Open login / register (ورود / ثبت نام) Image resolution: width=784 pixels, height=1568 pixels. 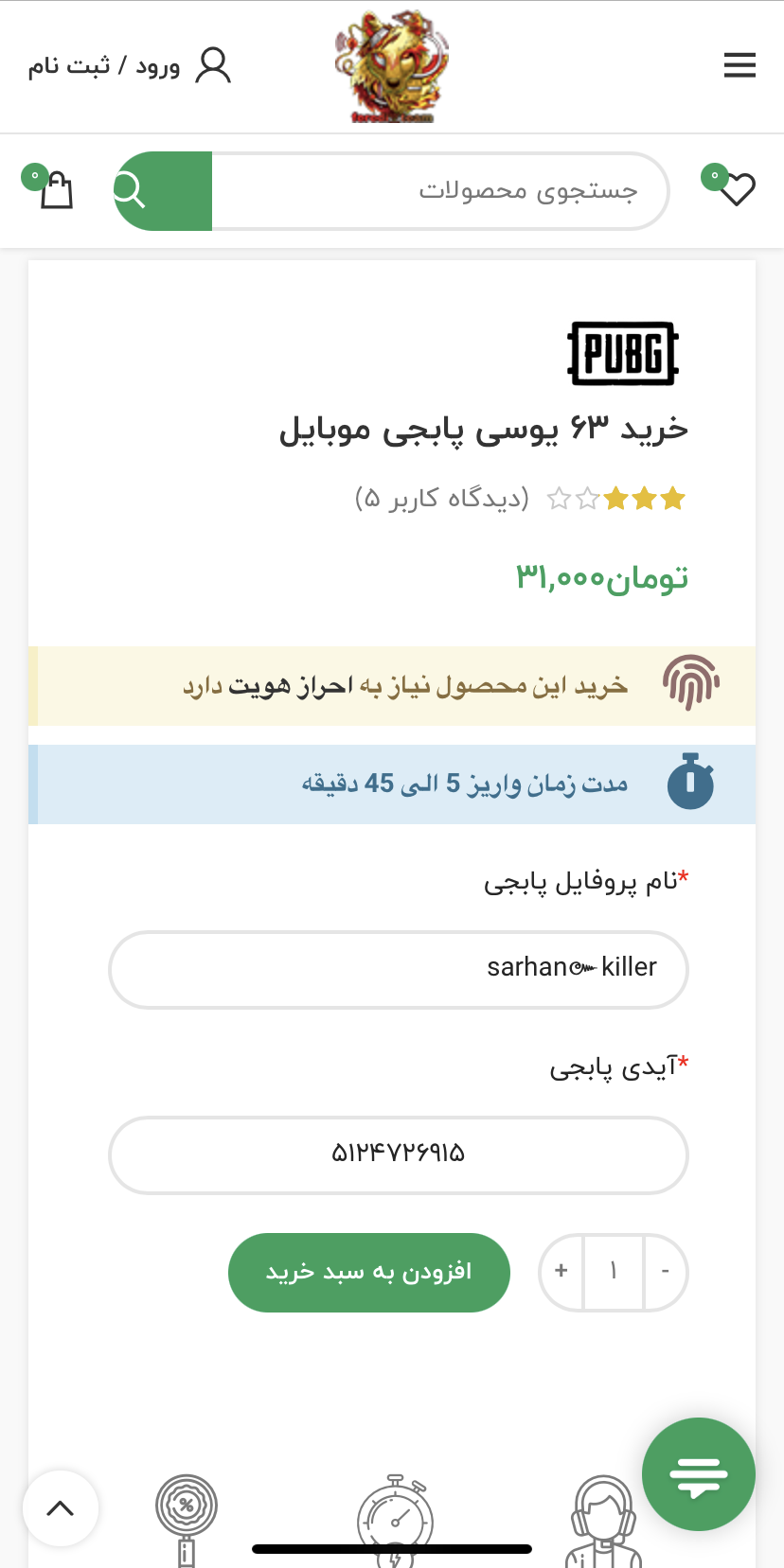(130, 65)
